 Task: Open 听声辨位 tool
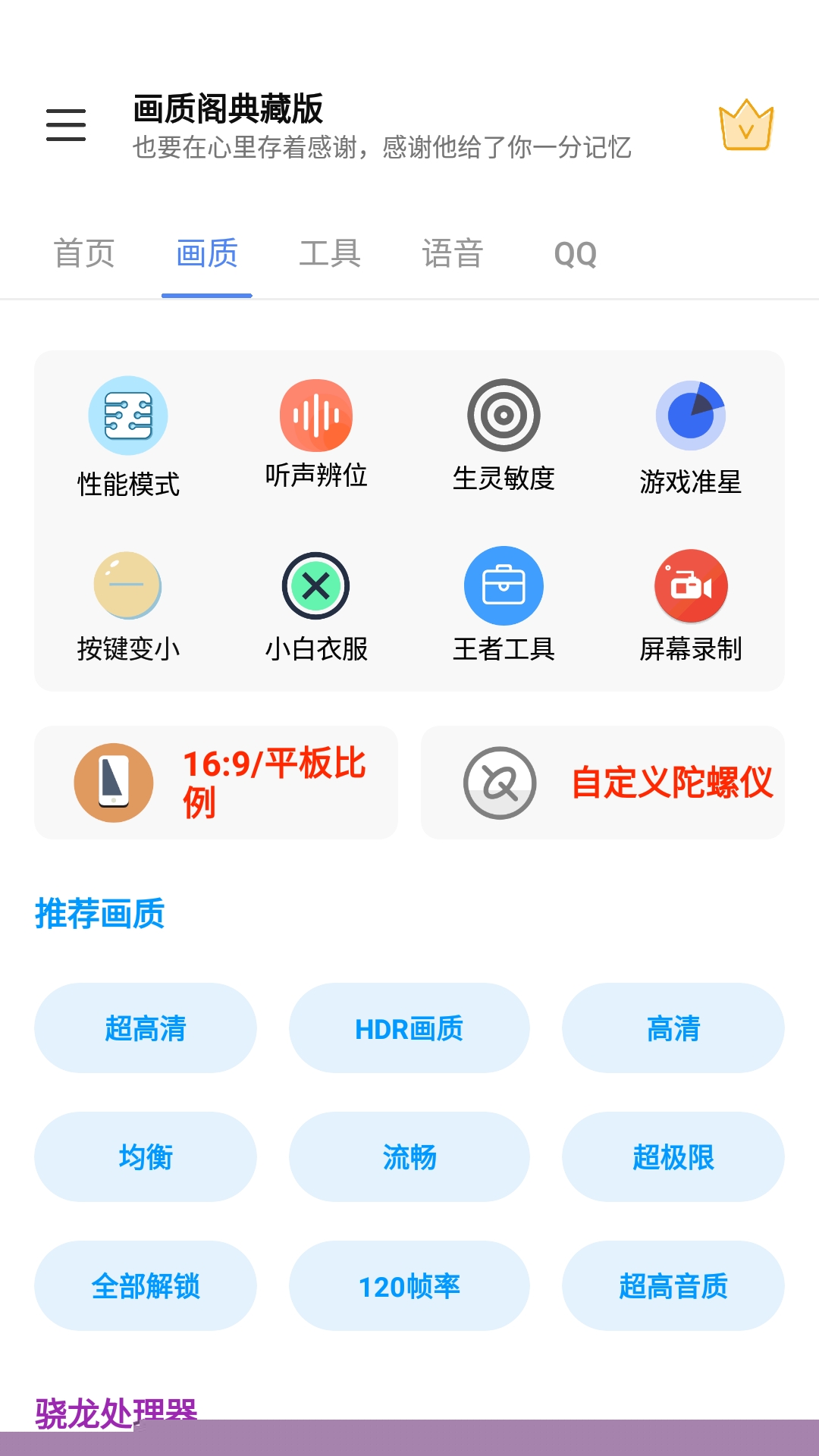[316, 434]
